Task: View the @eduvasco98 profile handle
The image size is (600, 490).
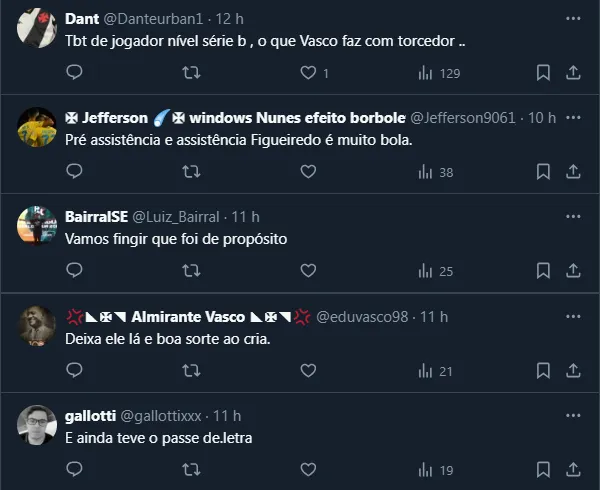Action: (x=362, y=316)
